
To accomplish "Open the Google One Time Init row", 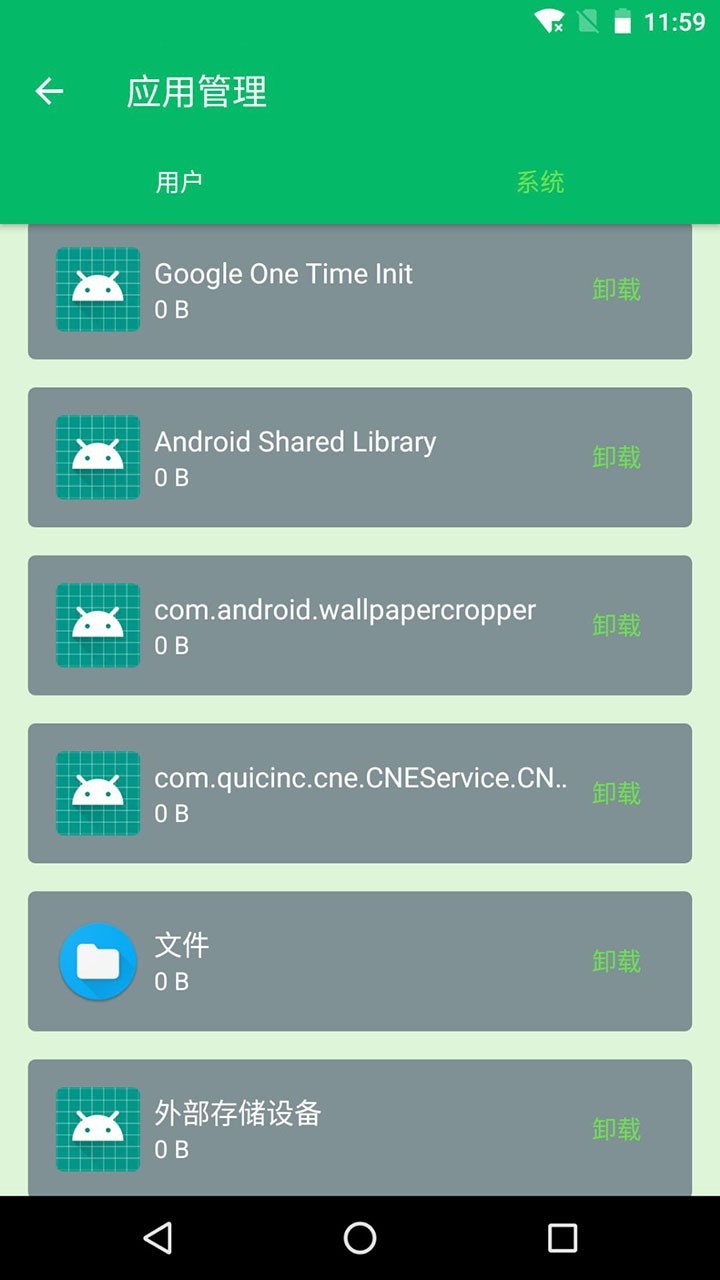I will (x=300, y=290).
